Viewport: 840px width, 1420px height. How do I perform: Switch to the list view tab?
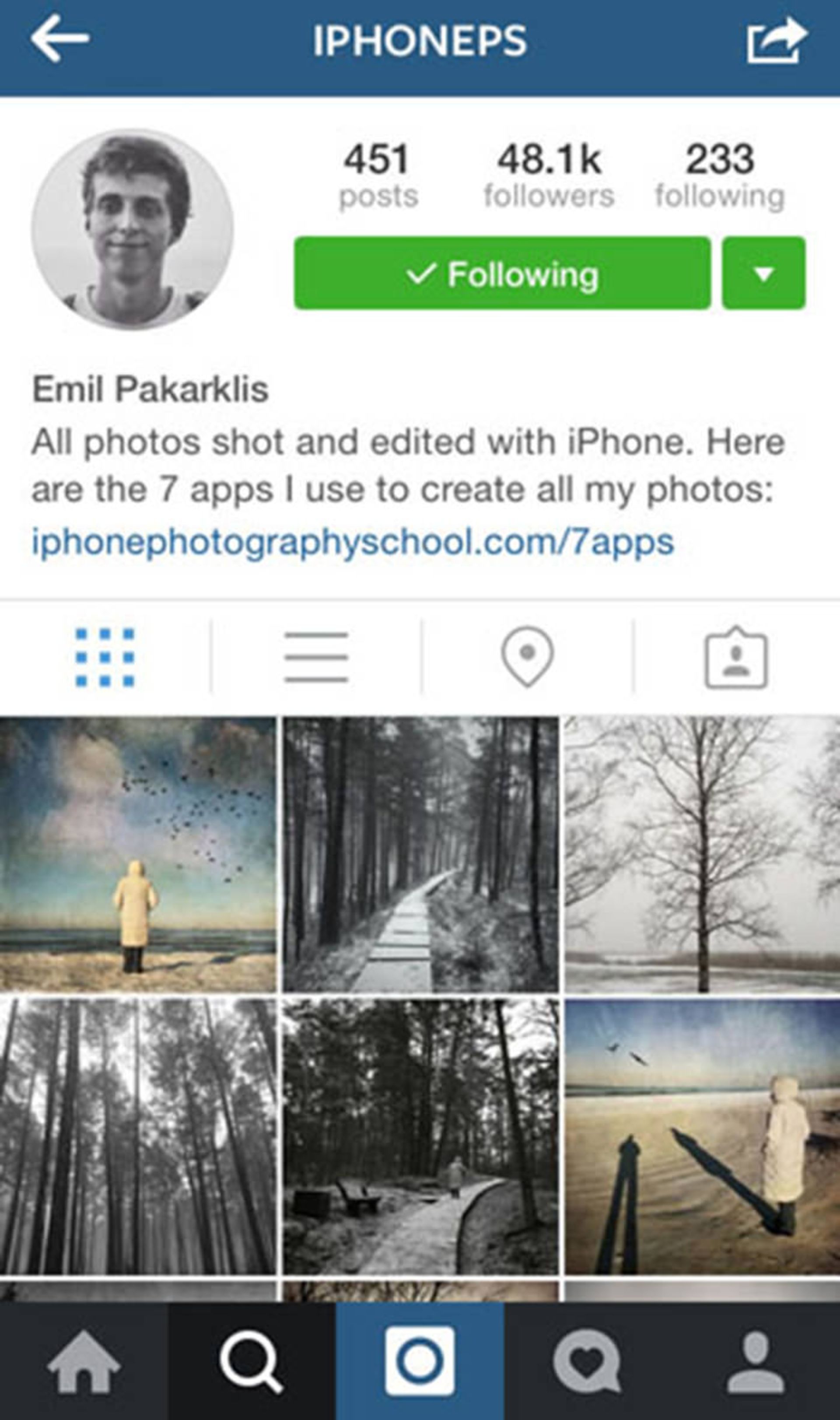316,657
